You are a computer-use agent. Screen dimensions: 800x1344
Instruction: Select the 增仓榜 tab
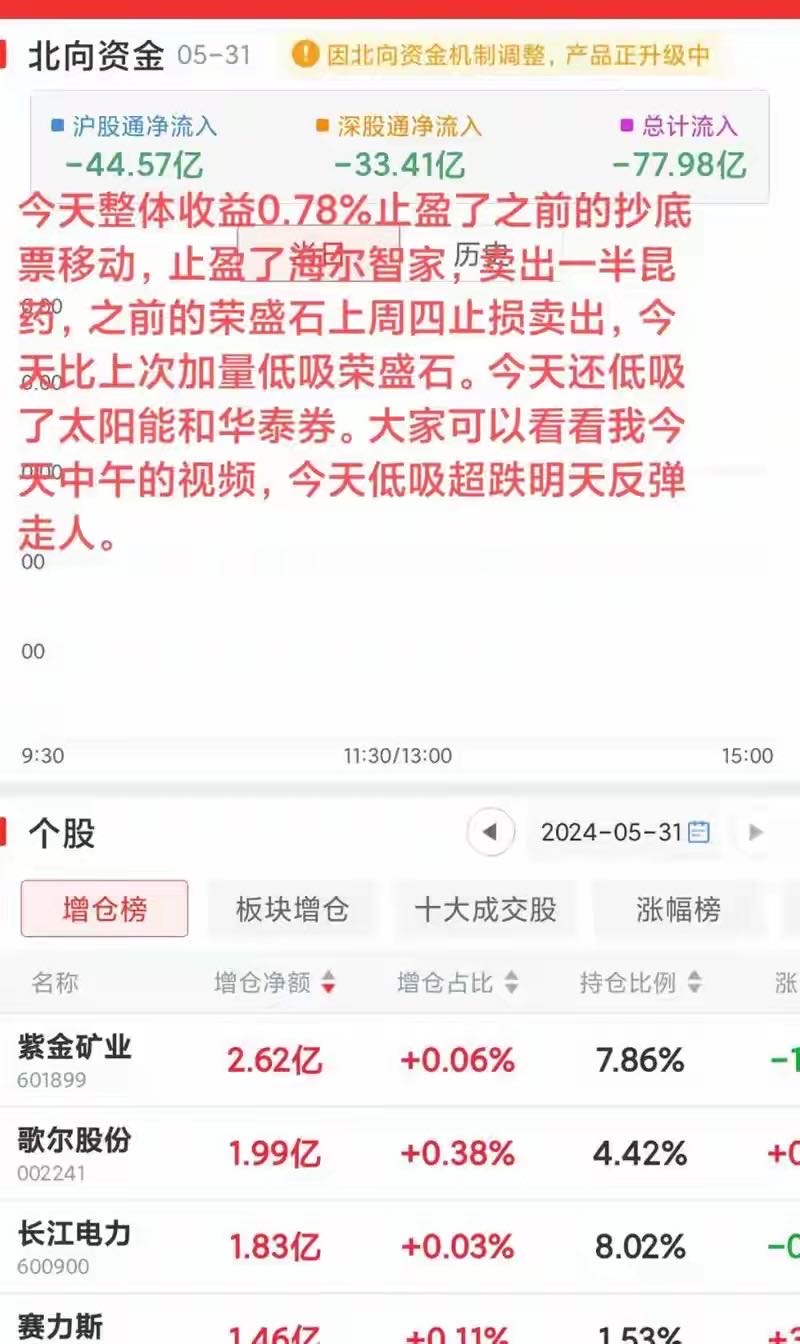104,909
